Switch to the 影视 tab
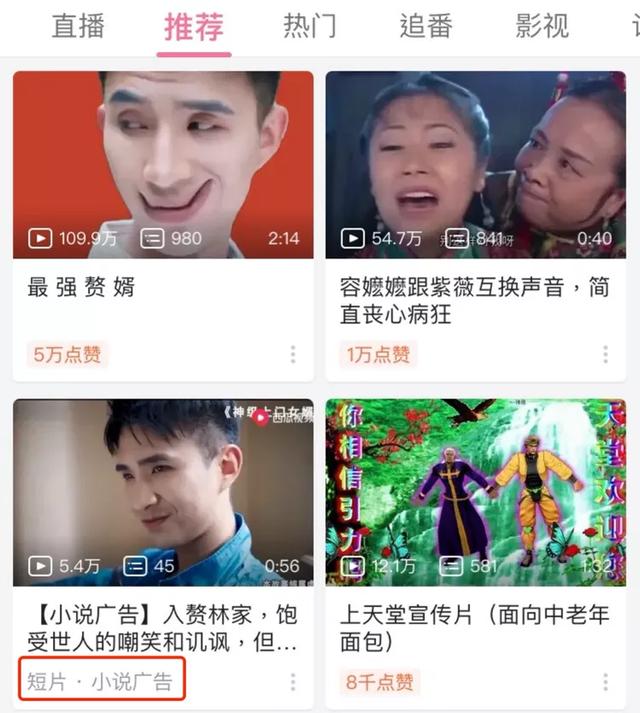This screenshot has width=640, height=713. point(542,26)
